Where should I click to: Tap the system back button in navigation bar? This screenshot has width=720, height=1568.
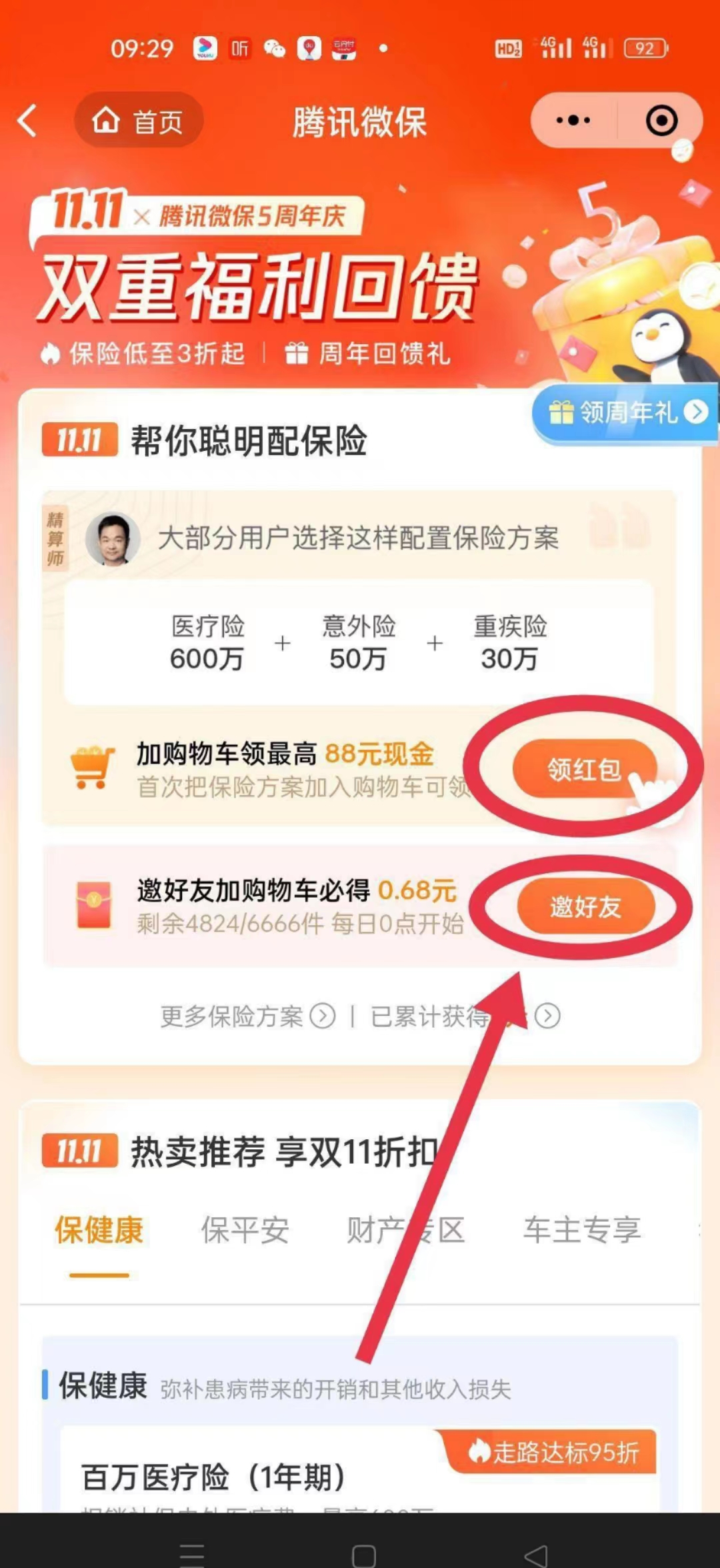tap(536, 1555)
